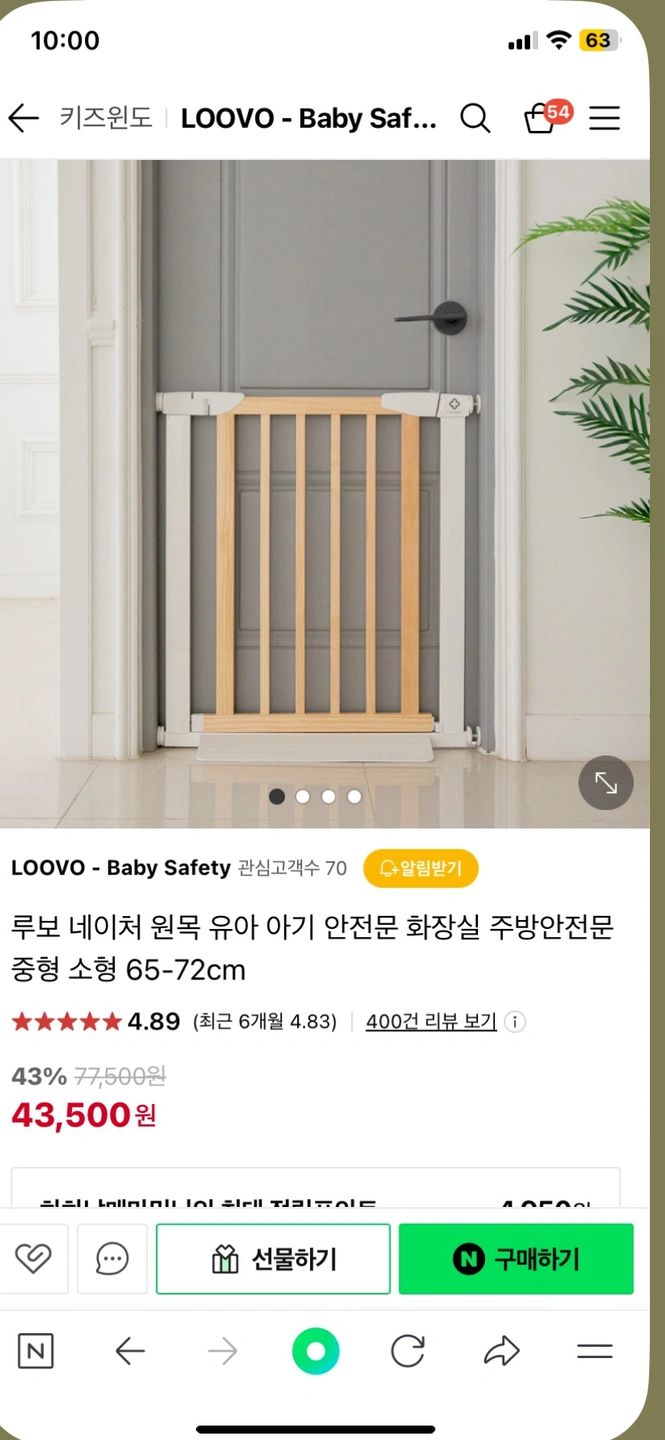The height and width of the screenshot is (1440, 665).
Task: Reload the page
Action: [408, 1352]
